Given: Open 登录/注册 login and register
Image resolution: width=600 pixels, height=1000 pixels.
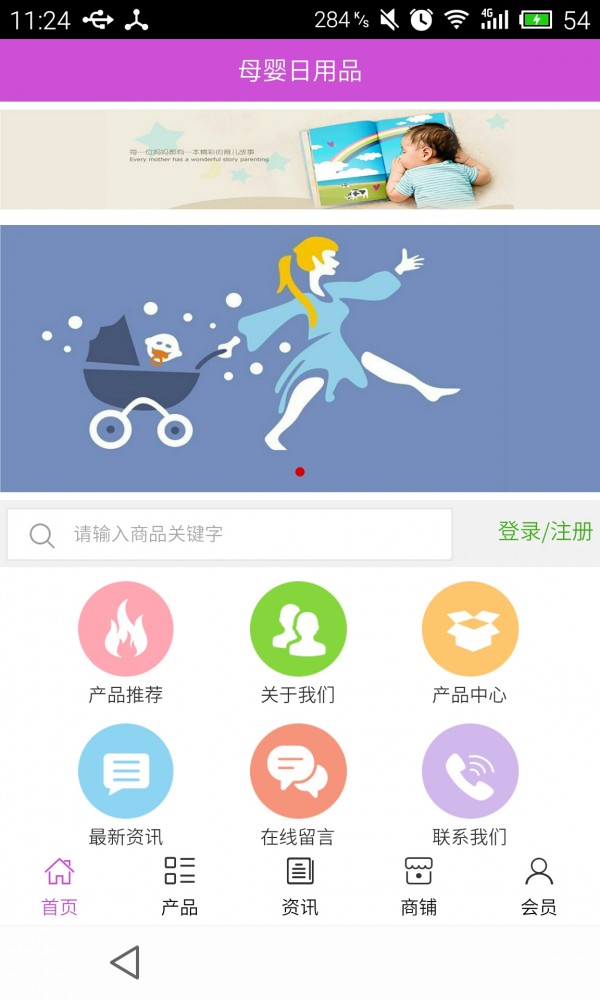Looking at the screenshot, I should pos(545,532).
